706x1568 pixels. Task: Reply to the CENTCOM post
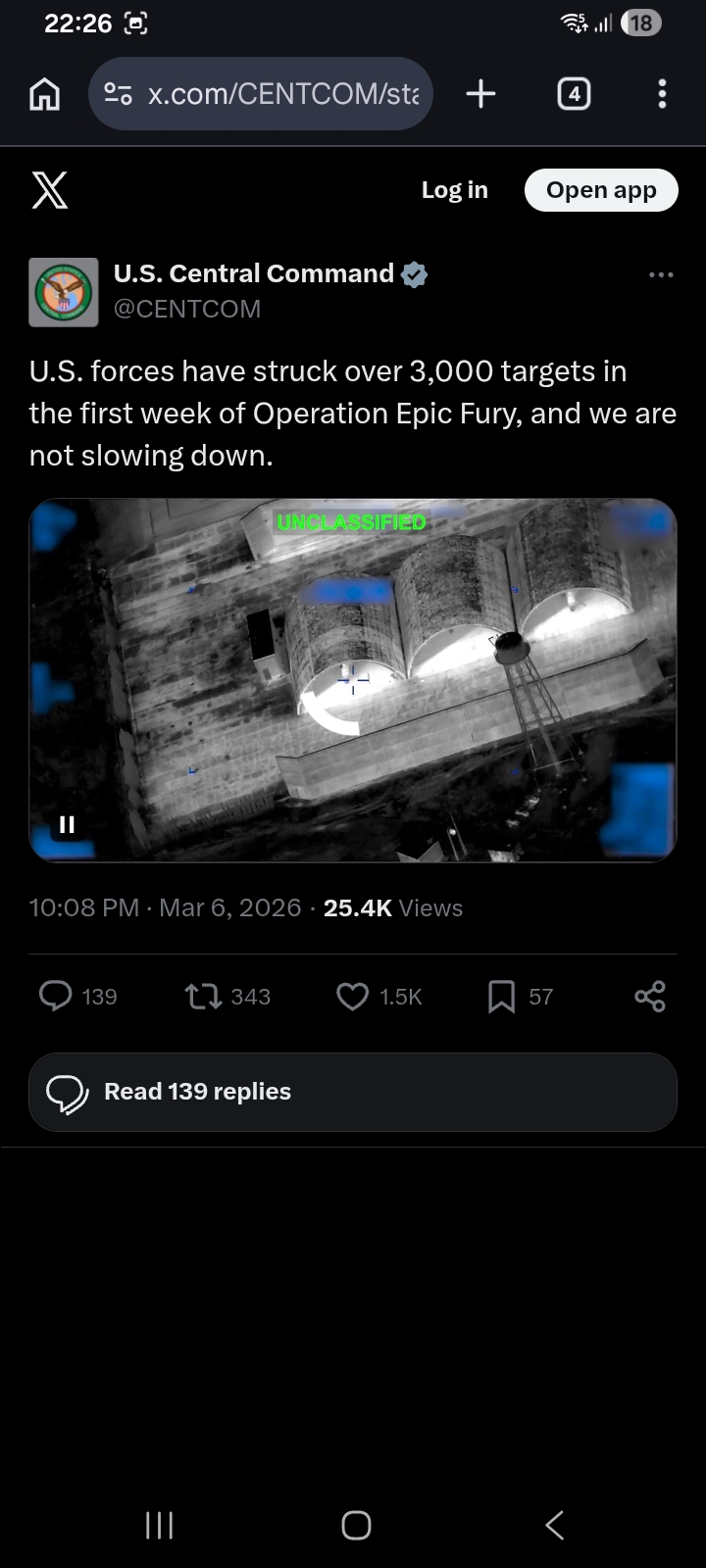click(57, 997)
